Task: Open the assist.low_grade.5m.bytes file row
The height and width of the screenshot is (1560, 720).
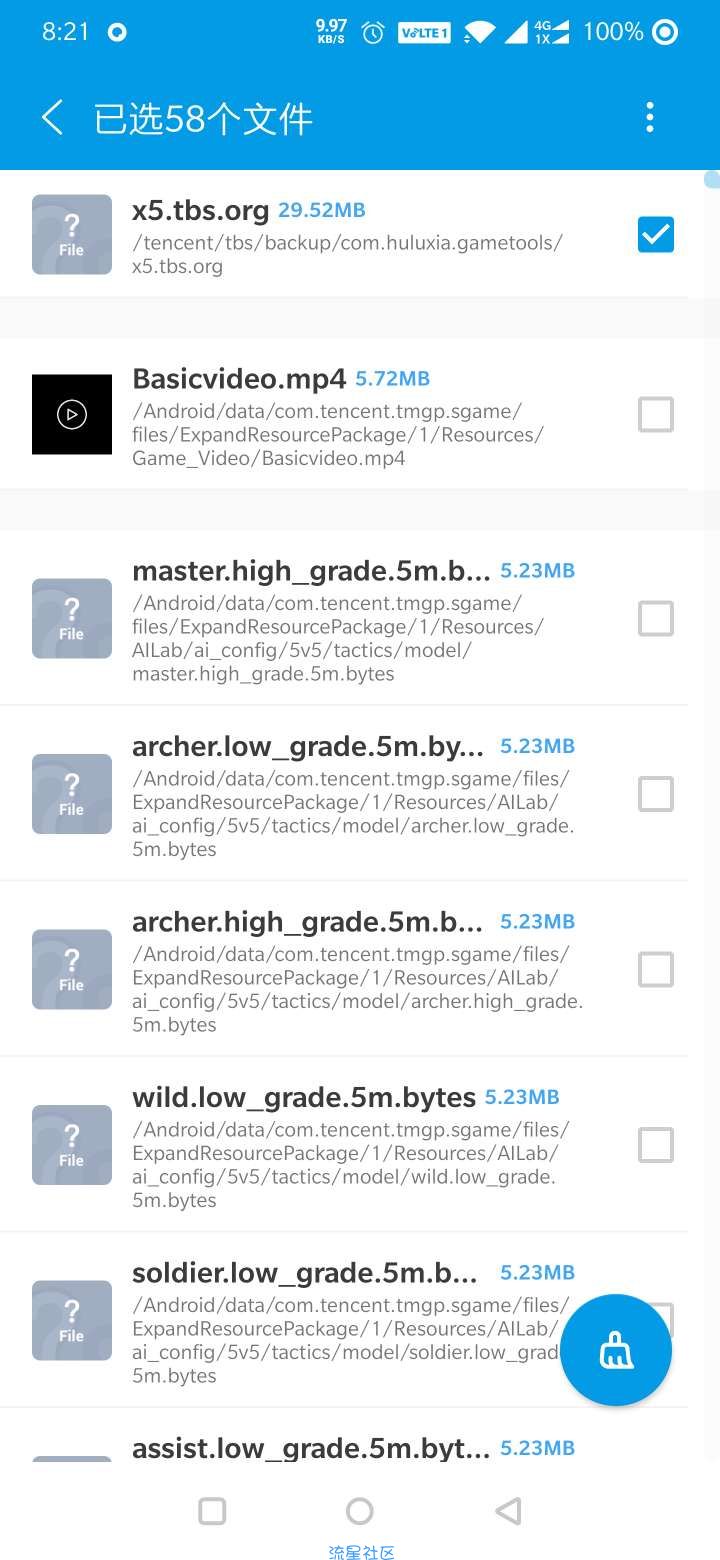Action: (x=310, y=1448)
